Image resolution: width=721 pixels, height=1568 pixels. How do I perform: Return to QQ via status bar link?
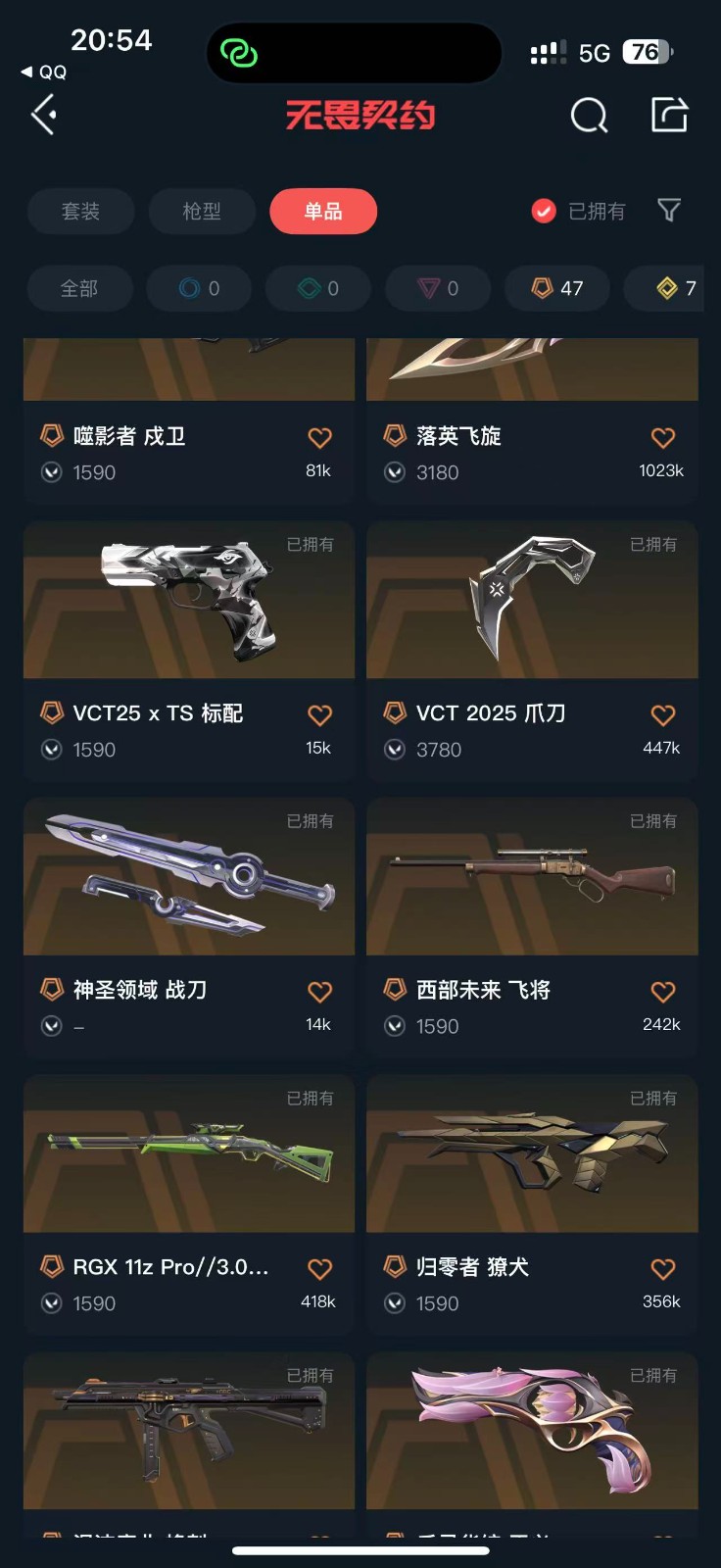click(x=44, y=73)
